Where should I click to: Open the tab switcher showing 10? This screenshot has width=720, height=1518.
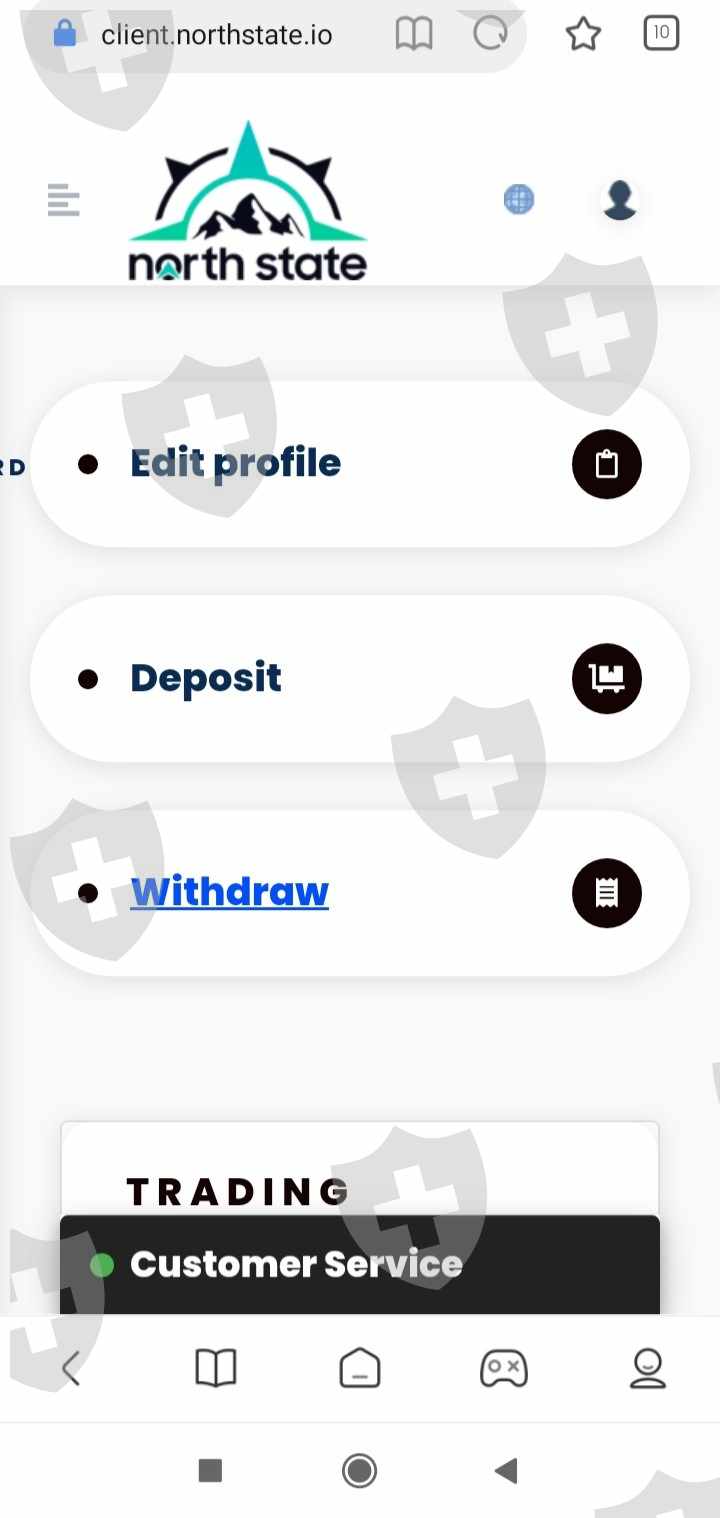pyautogui.click(x=661, y=34)
